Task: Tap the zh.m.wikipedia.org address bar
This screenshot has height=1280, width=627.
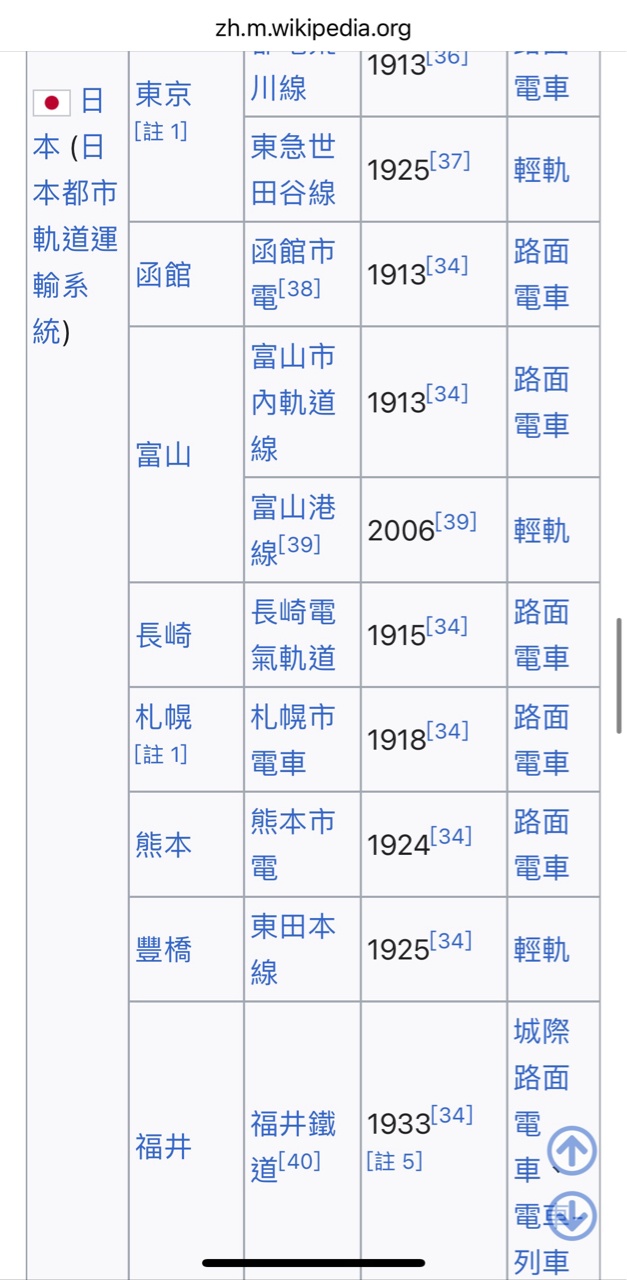Action: (313, 28)
